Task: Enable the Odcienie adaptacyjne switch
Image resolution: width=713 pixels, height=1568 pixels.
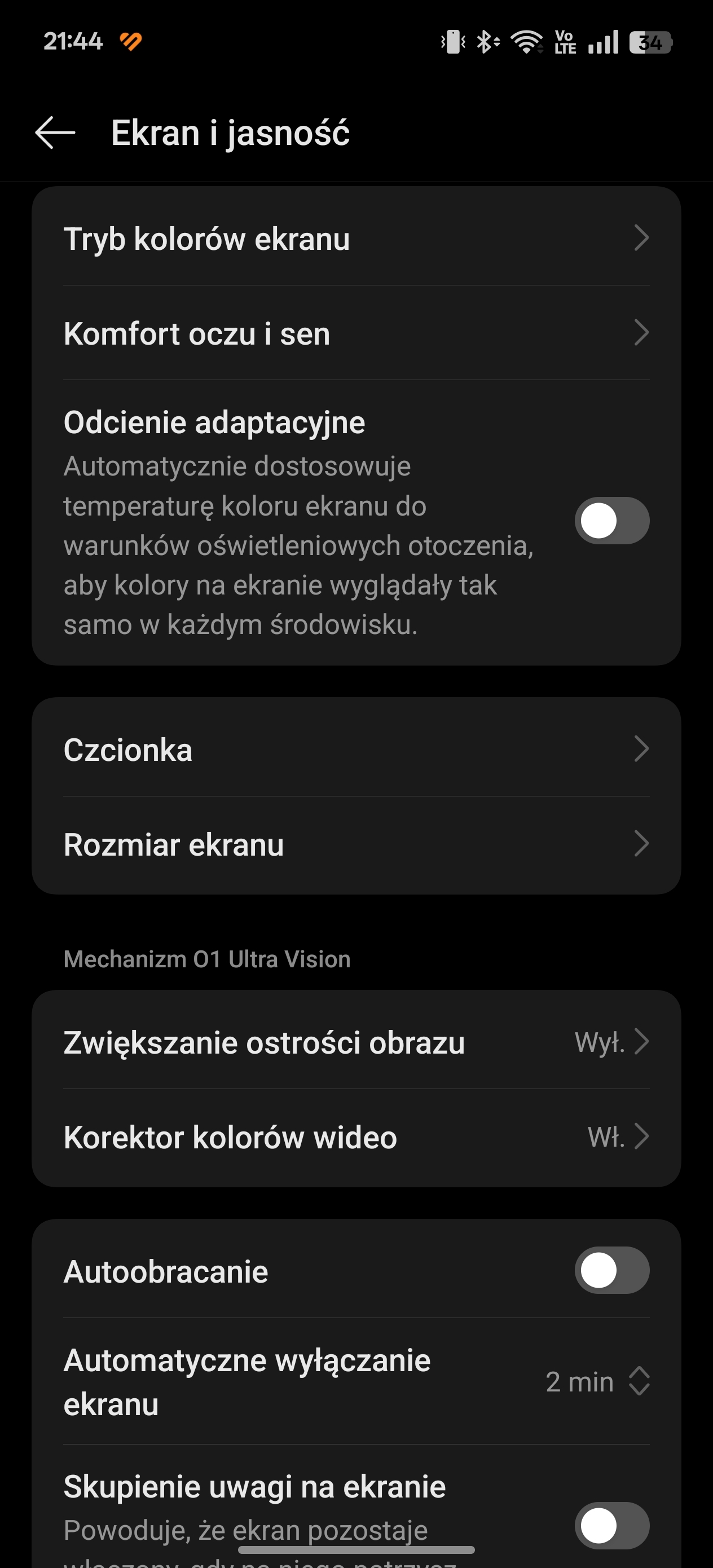Action: click(611, 521)
